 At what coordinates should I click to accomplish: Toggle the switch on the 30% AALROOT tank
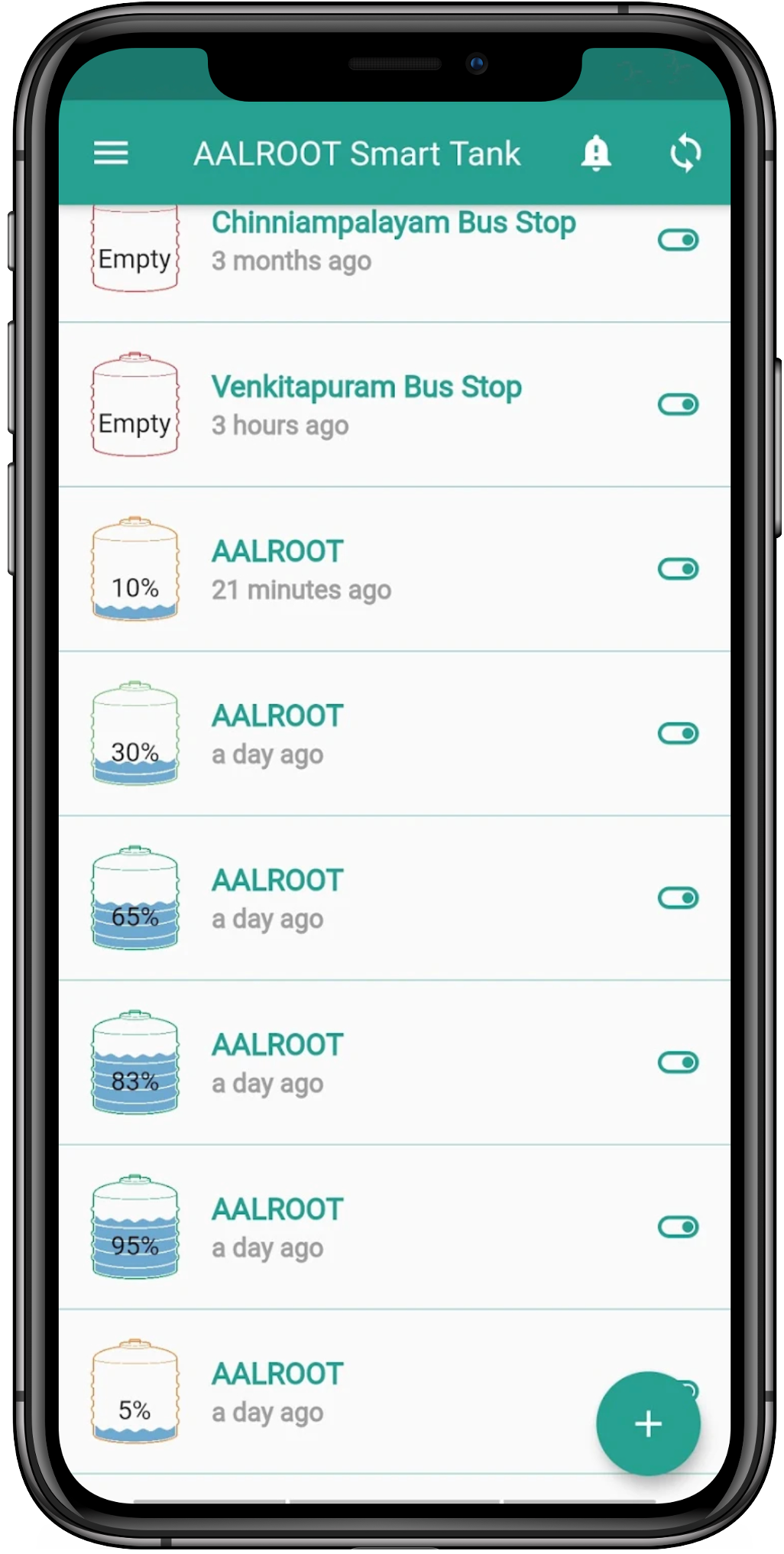pos(678,734)
